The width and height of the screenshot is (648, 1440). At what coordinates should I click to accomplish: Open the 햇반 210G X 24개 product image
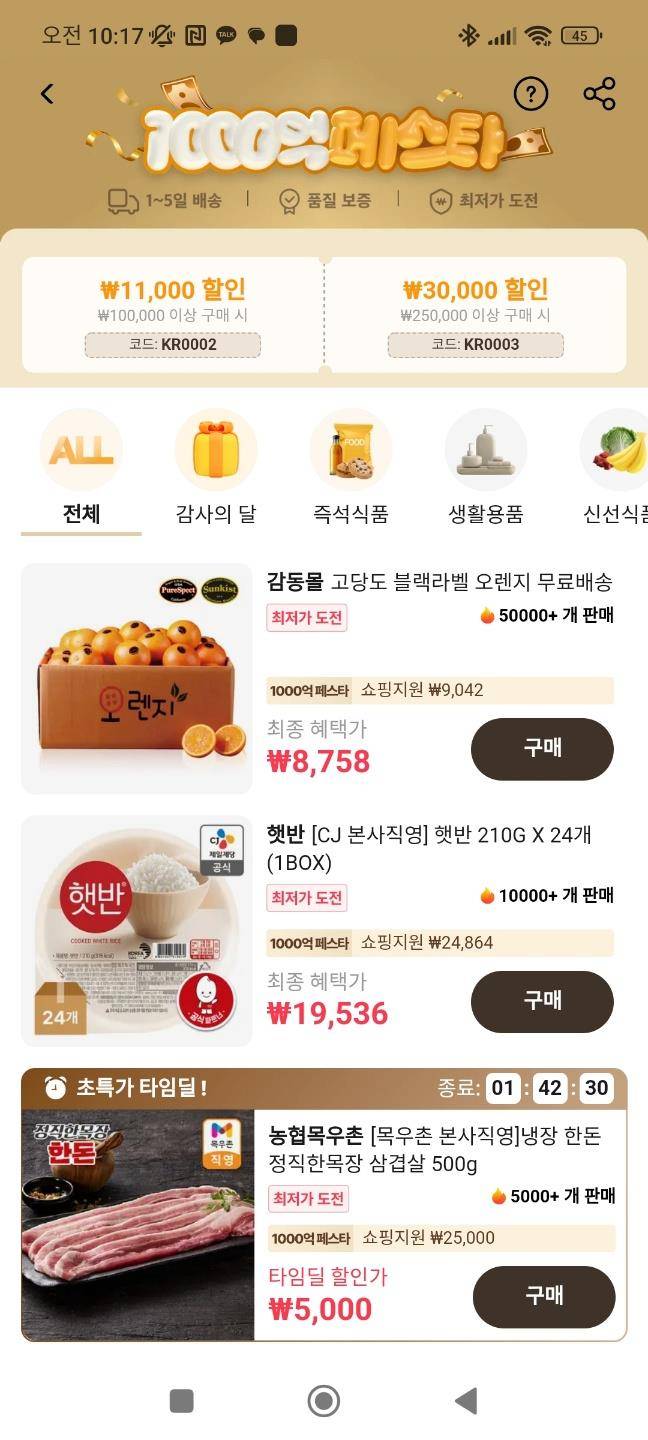137,931
